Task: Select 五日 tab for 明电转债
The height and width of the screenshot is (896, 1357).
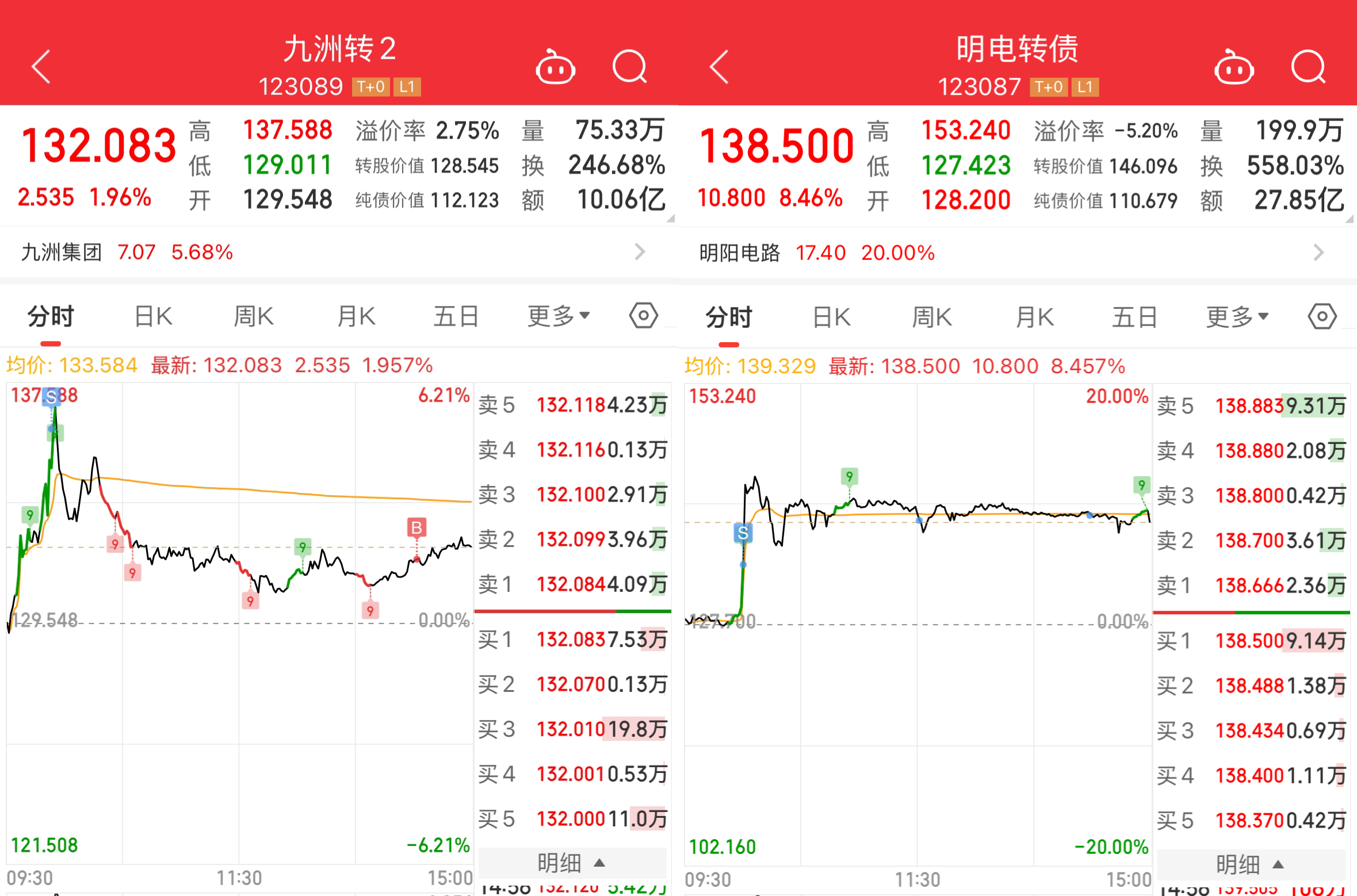Action: [x=1134, y=317]
